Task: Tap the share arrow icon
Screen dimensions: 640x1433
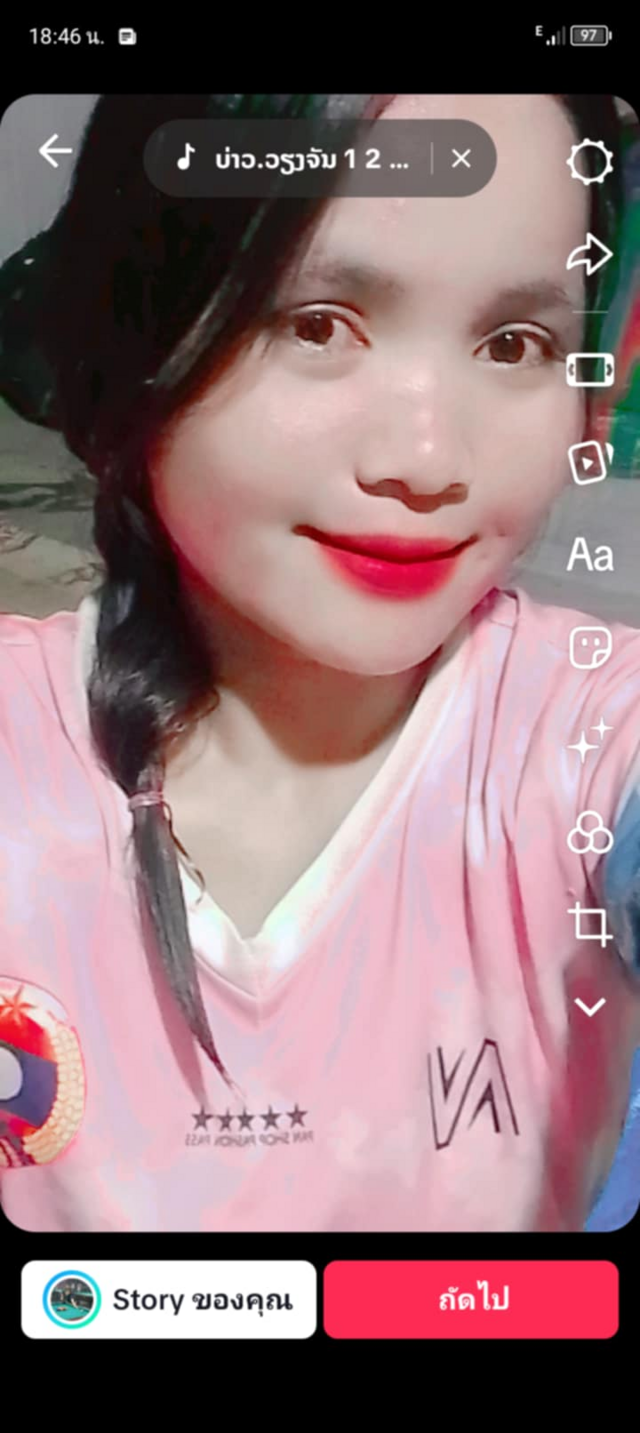Action: tap(589, 254)
